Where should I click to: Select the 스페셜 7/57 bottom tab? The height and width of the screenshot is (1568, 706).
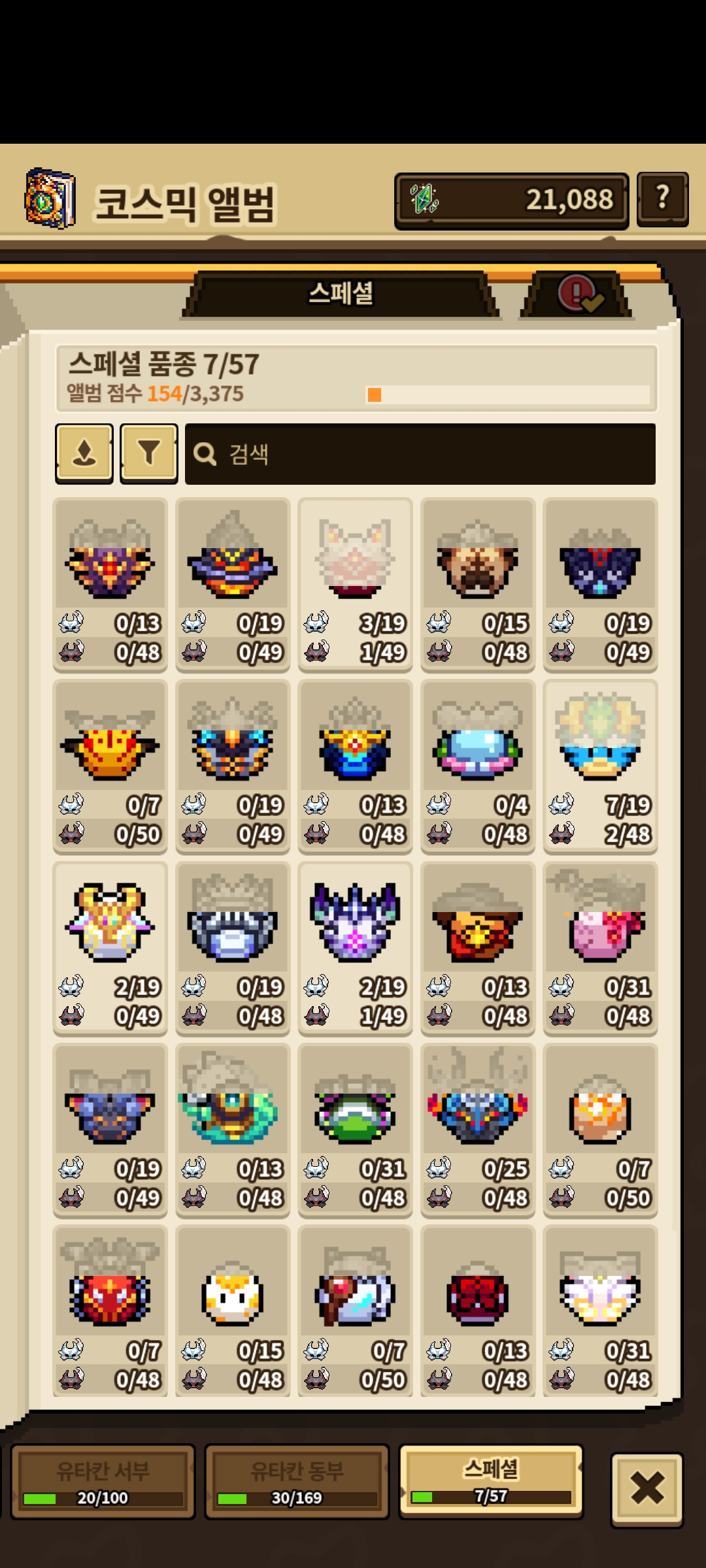[x=491, y=1480]
